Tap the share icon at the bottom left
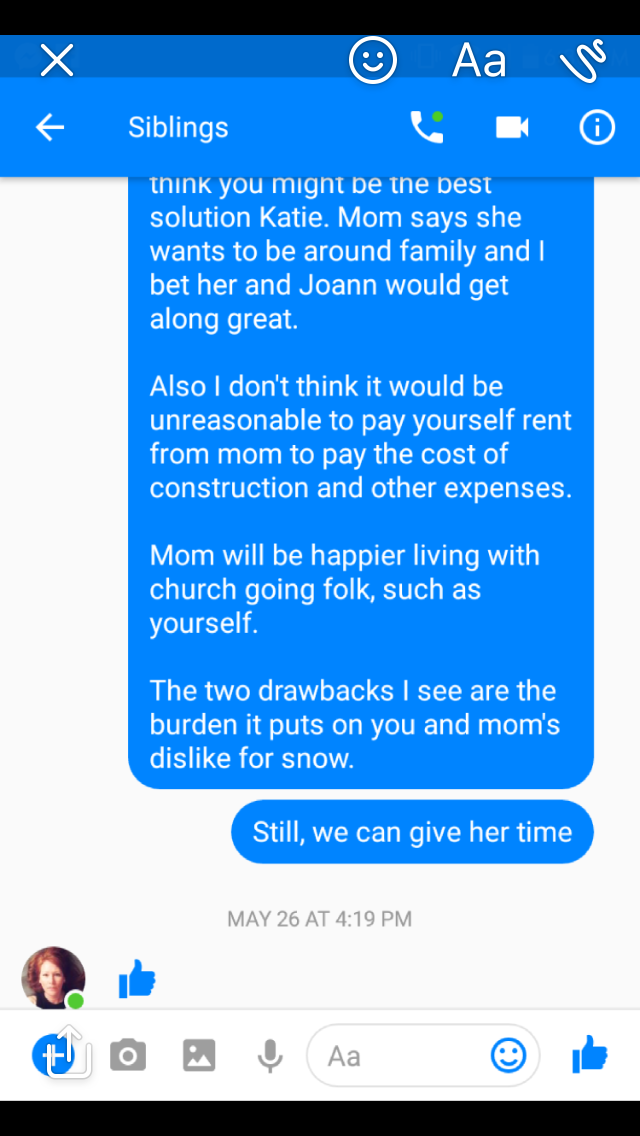 [70, 1052]
